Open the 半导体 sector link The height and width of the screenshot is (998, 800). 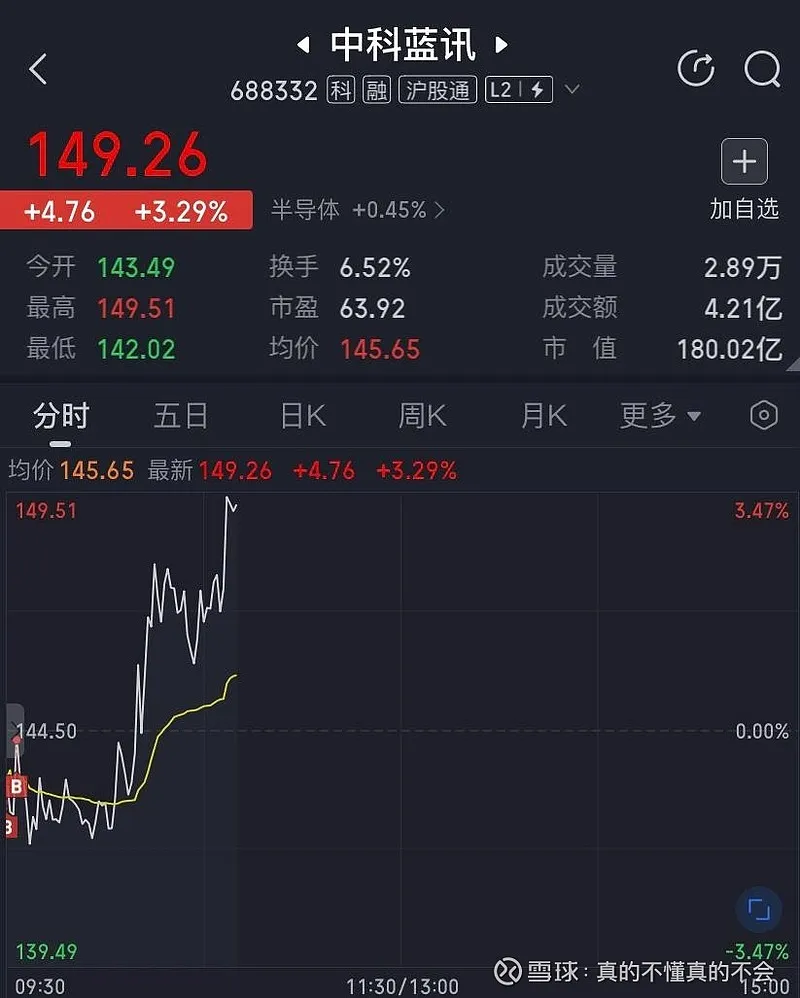point(357,210)
